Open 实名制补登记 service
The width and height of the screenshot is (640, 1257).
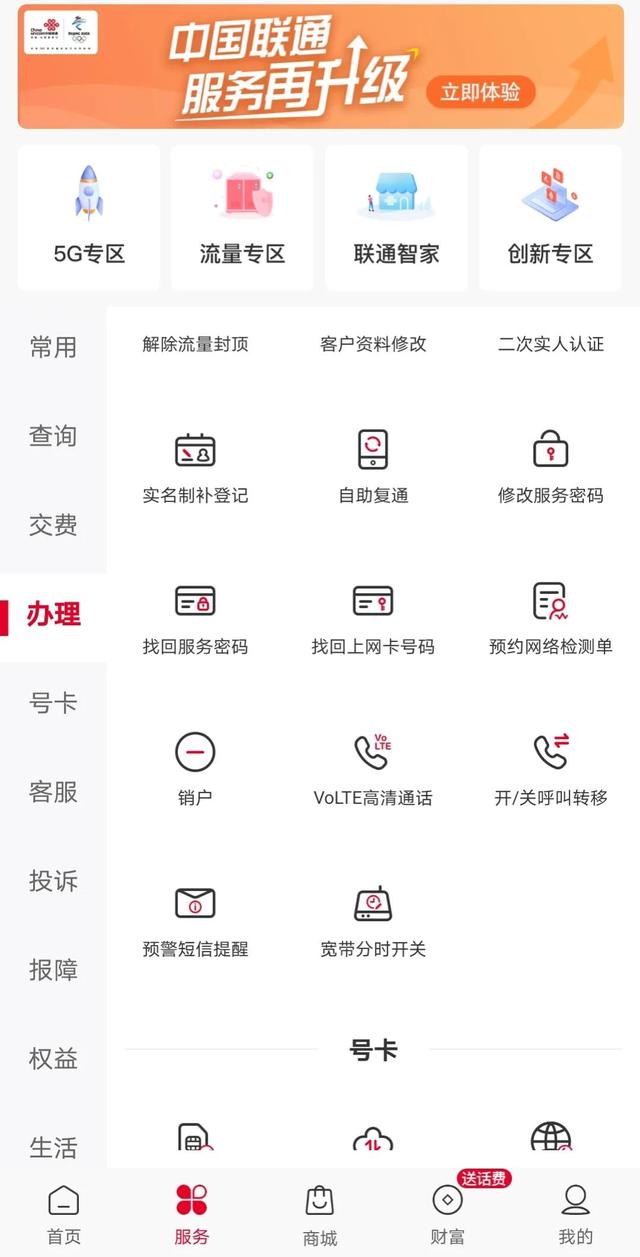[195, 467]
